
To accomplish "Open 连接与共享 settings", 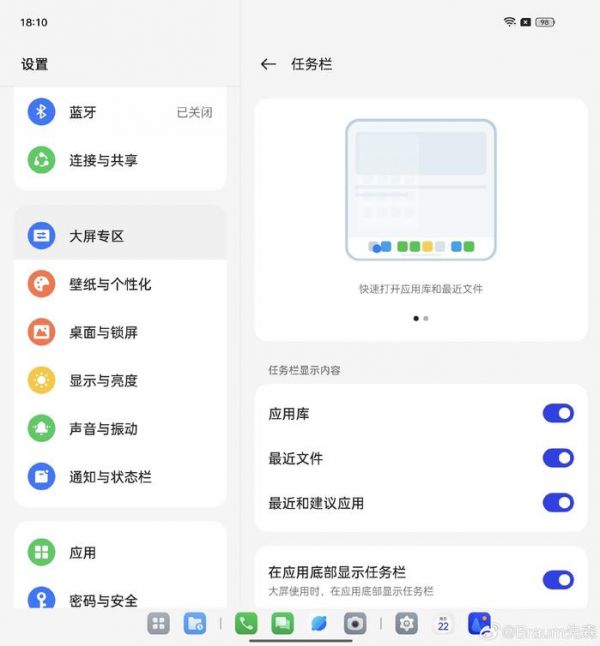I will [120, 160].
